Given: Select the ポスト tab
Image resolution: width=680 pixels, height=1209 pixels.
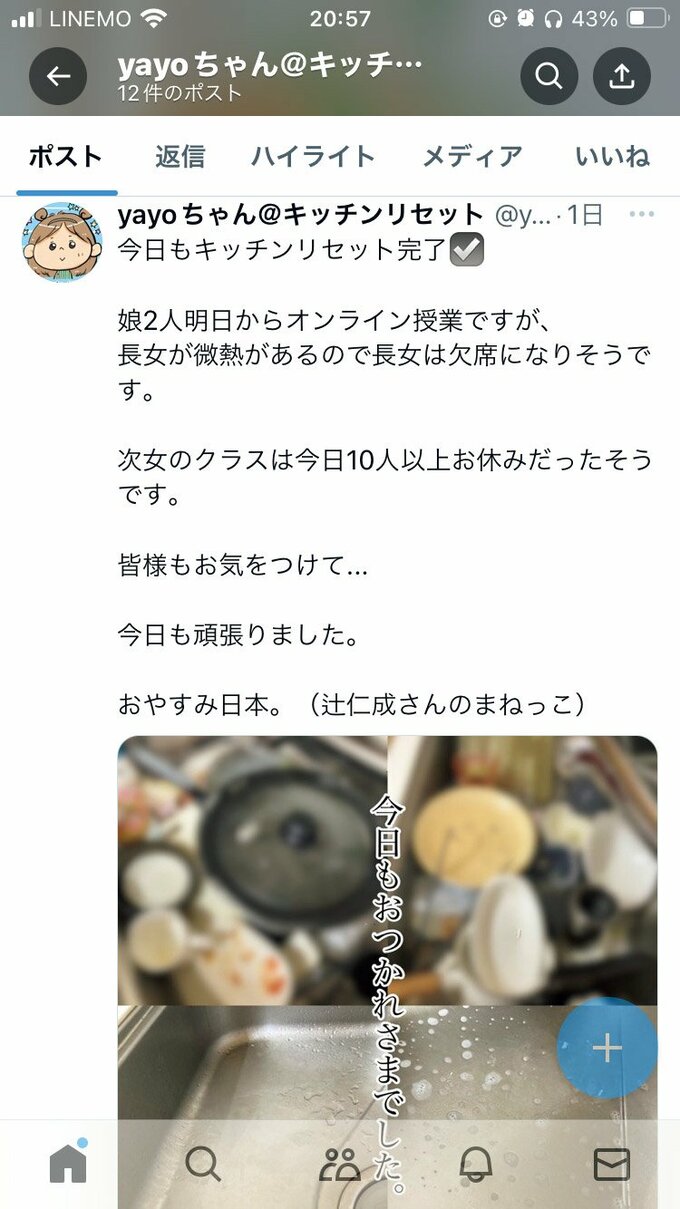Looking at the screenshot, I should 66,156.
